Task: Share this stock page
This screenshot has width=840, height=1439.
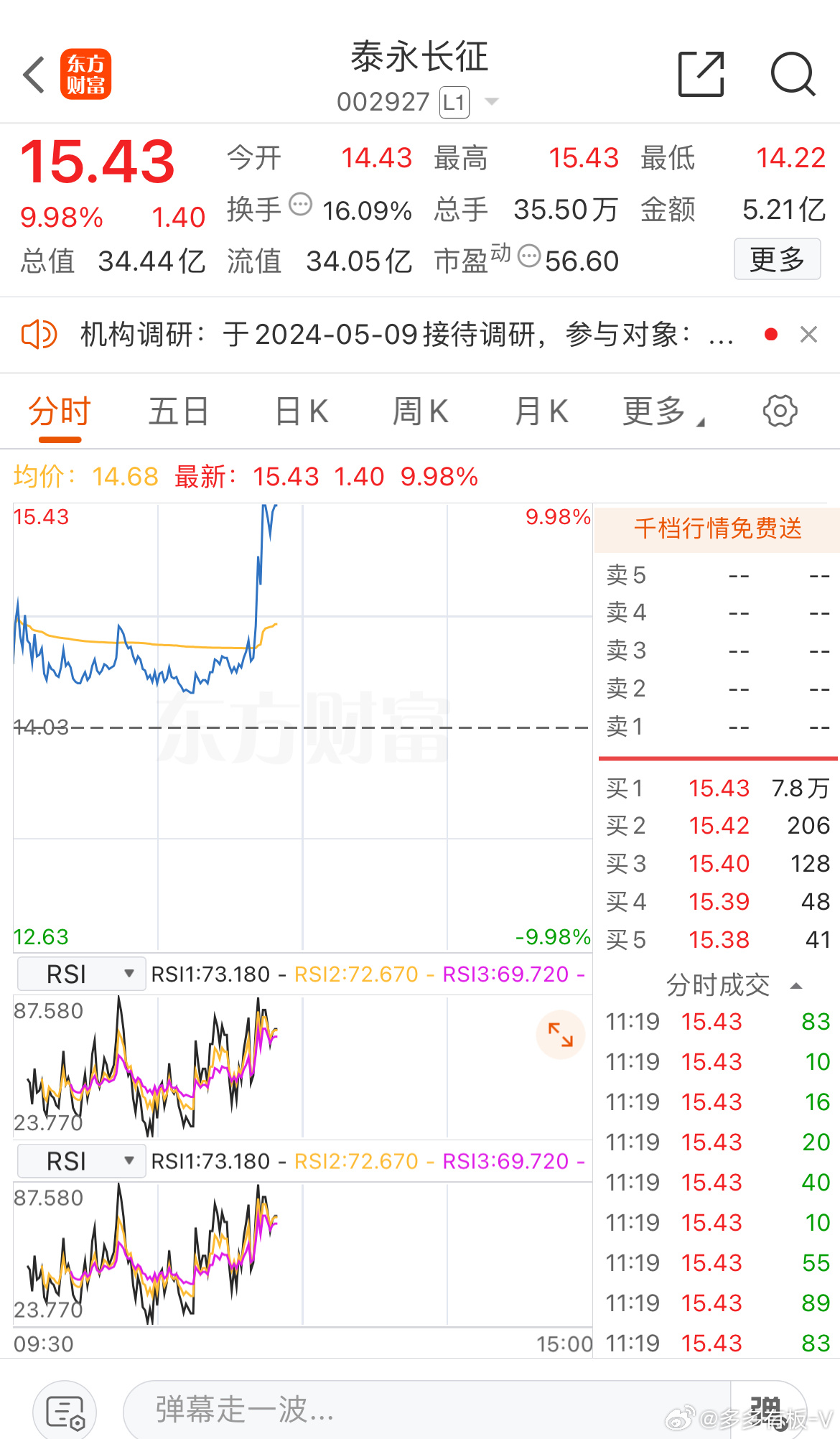Action: 701,74
